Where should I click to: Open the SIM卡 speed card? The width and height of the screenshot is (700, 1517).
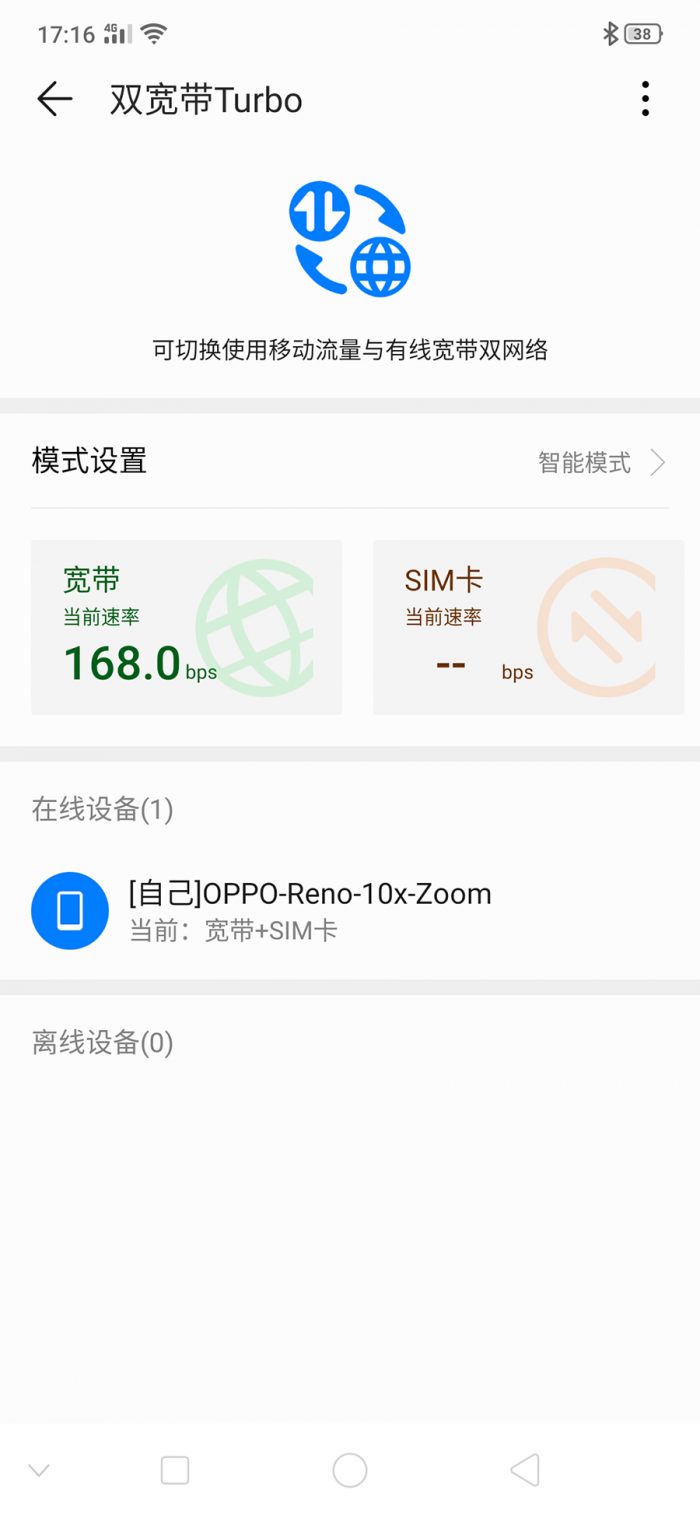(528, 628)
